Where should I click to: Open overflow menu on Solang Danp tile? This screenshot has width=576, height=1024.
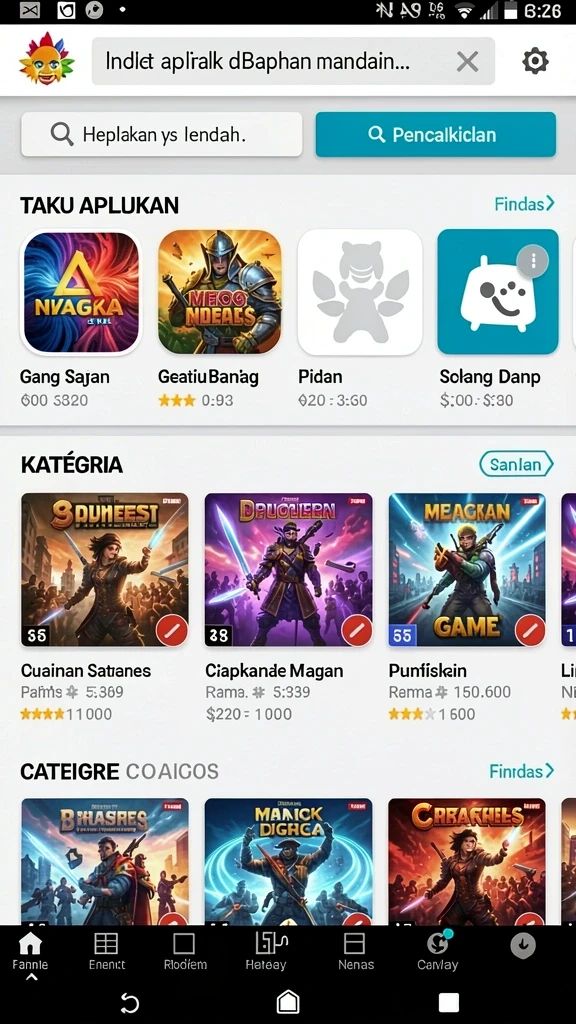pyautogui.click(x=534, y=262)
